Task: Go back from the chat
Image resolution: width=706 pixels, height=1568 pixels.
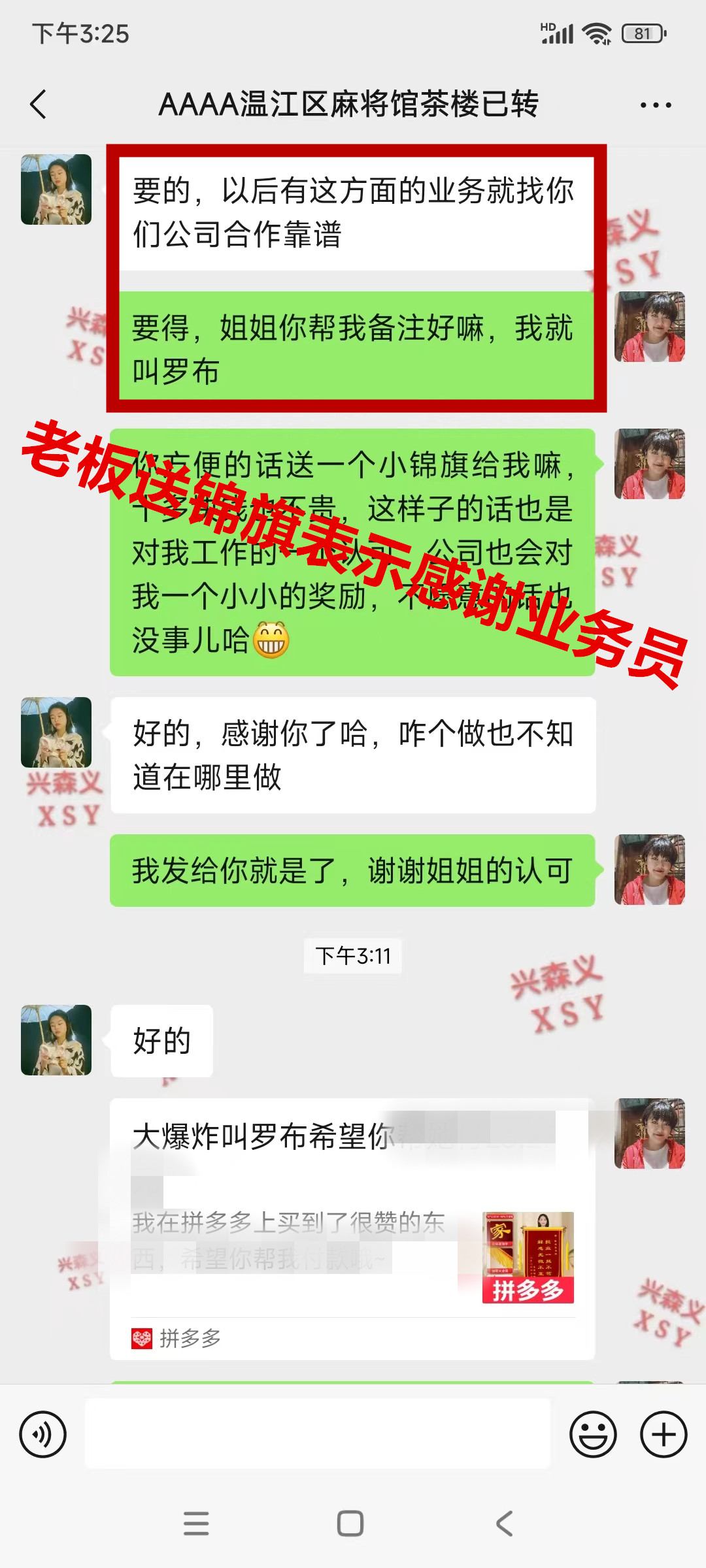Action: pos(39,105)
